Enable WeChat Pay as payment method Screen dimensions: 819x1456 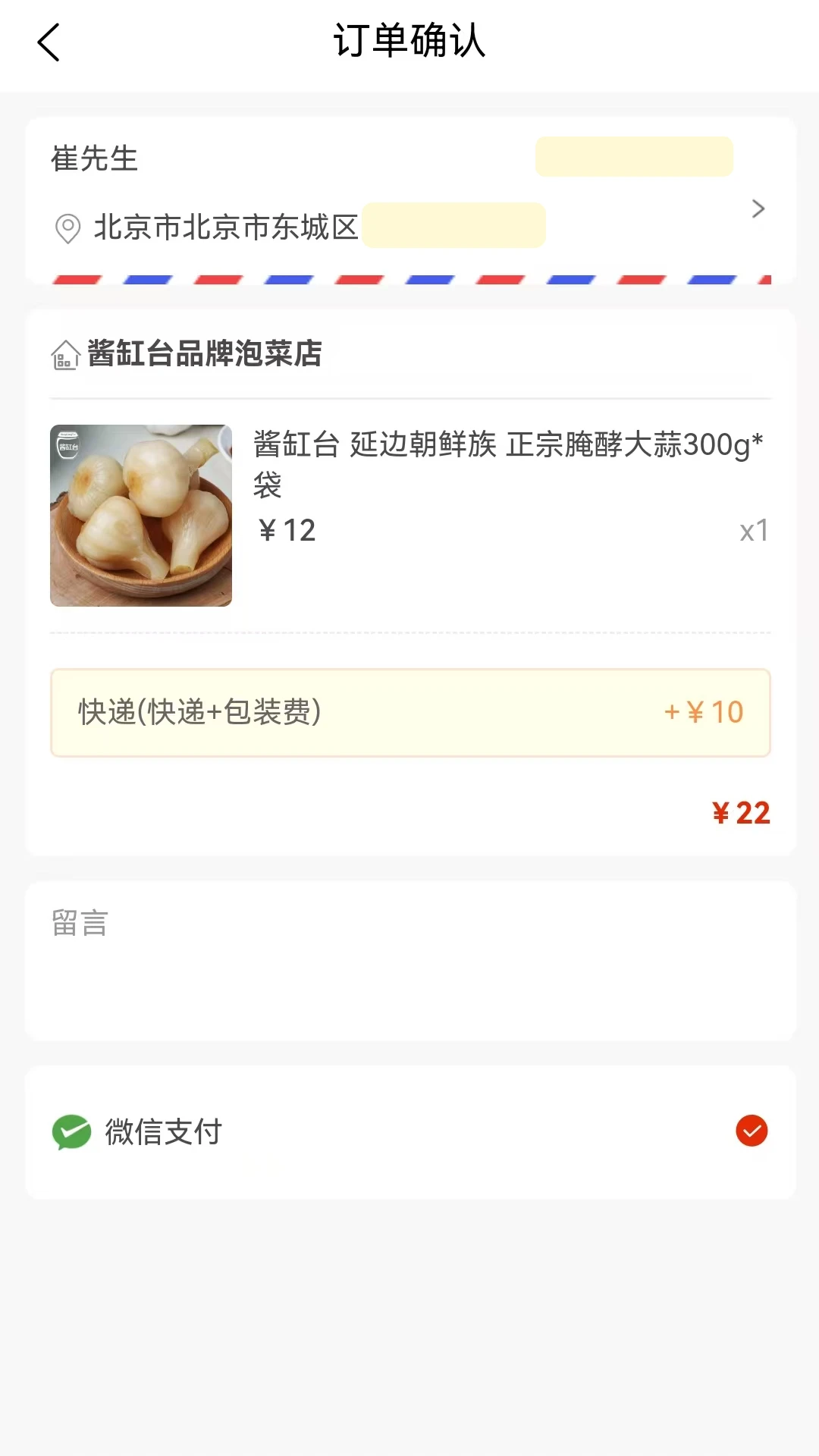click(x=409, y=1131)
